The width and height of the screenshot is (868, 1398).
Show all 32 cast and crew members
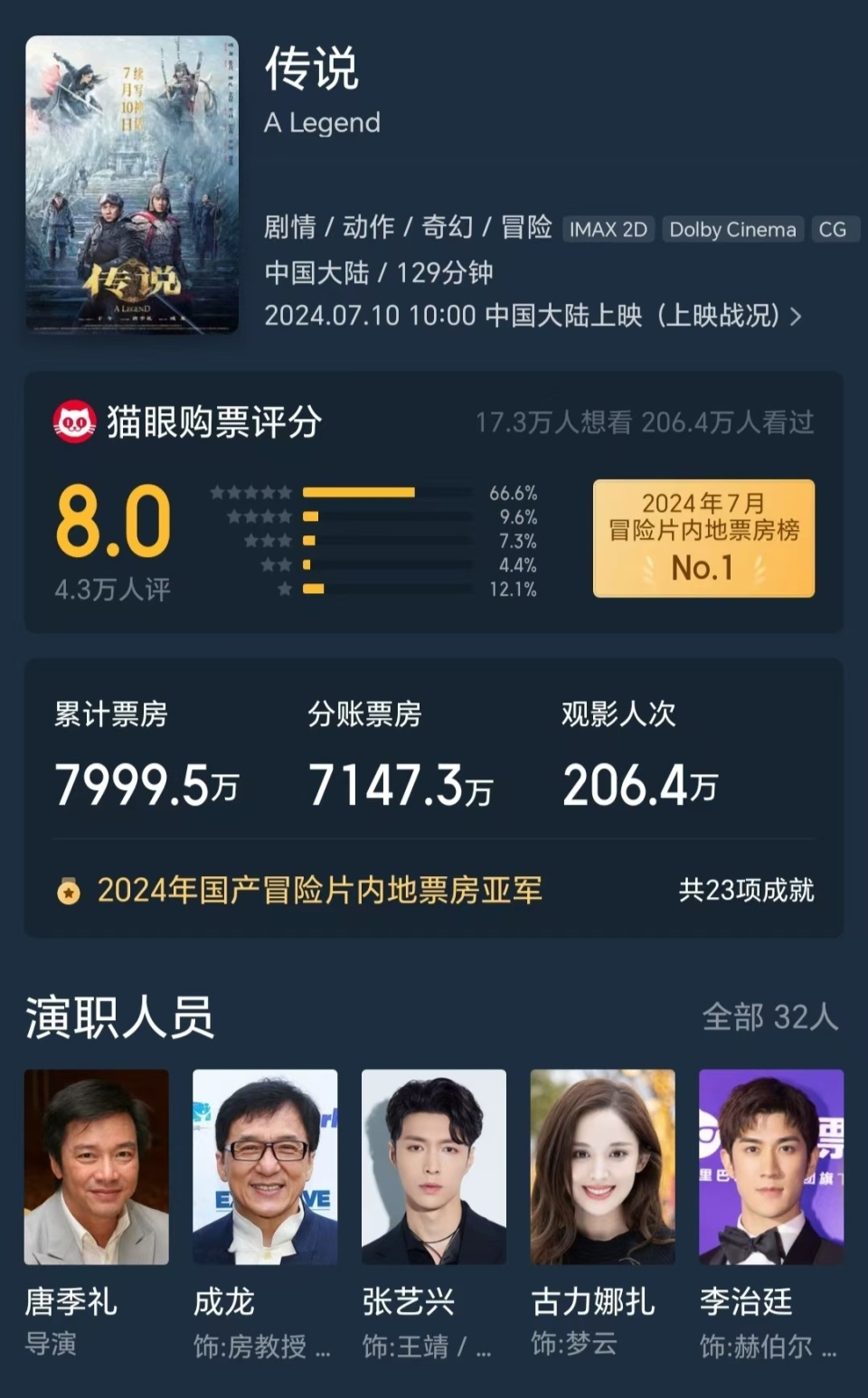click(x=769, y=1016)
